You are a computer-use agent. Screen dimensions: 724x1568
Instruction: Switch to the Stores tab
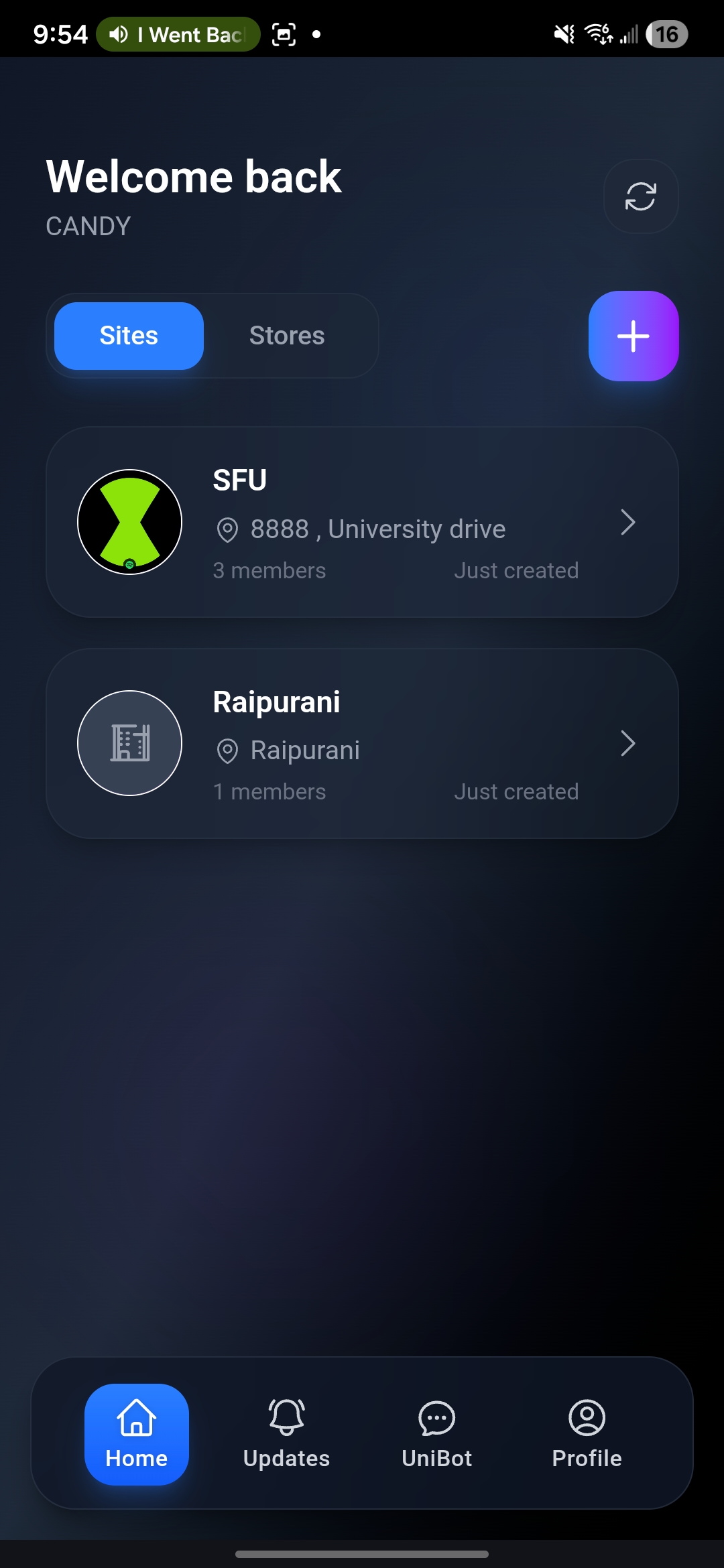click(x=287, y=336)
